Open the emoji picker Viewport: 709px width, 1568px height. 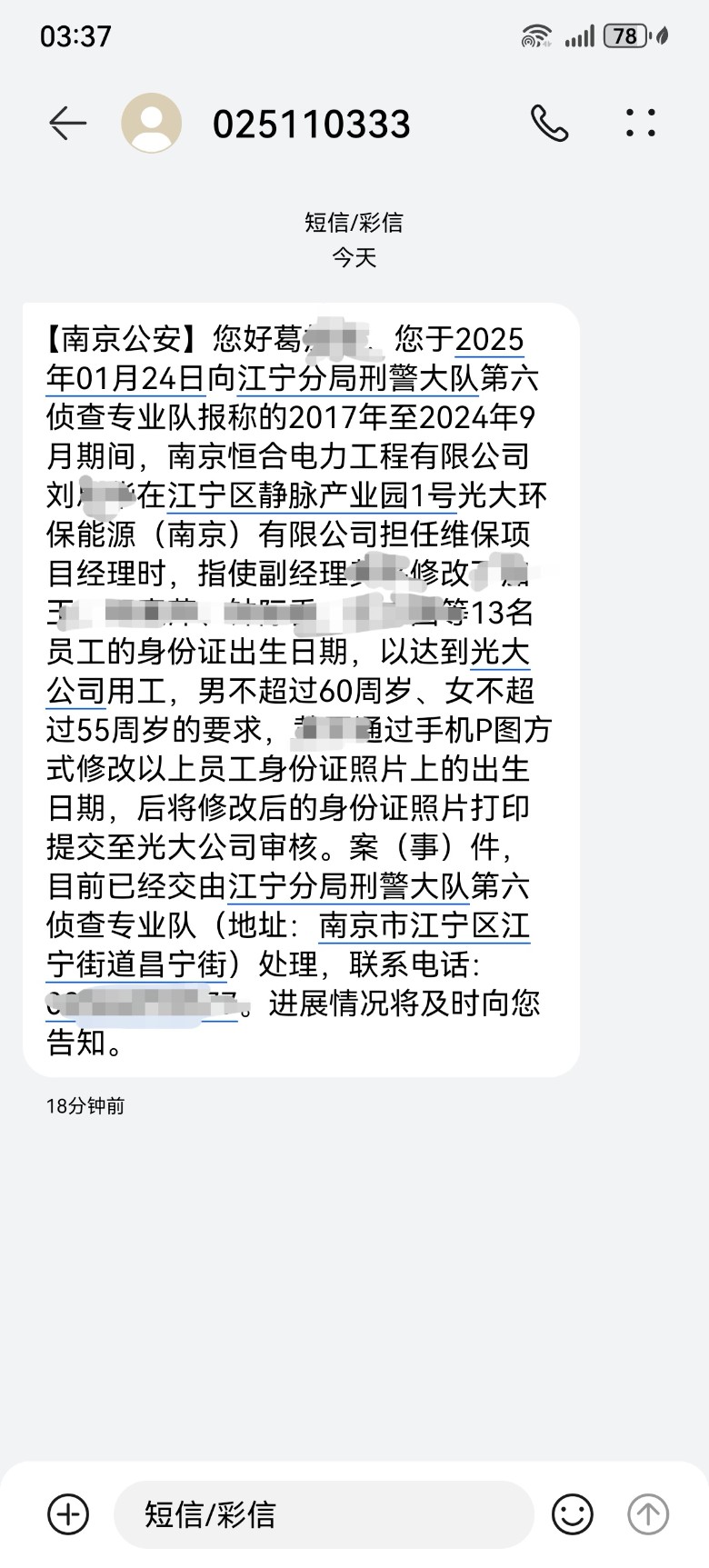click(573, 1514)
